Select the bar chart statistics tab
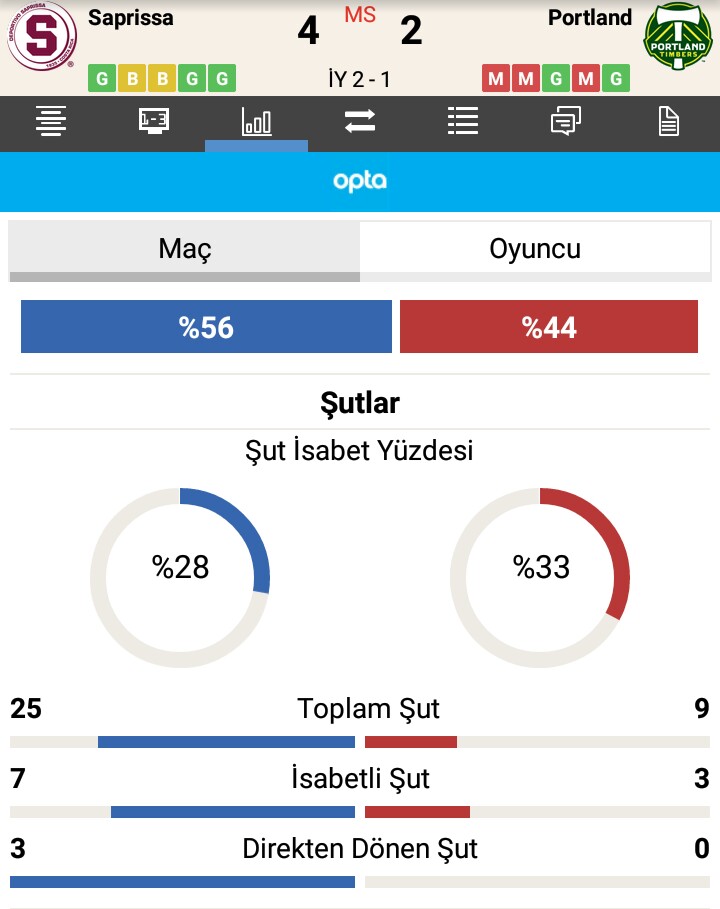This screenshot has height=909, width=720. (256, 122)
